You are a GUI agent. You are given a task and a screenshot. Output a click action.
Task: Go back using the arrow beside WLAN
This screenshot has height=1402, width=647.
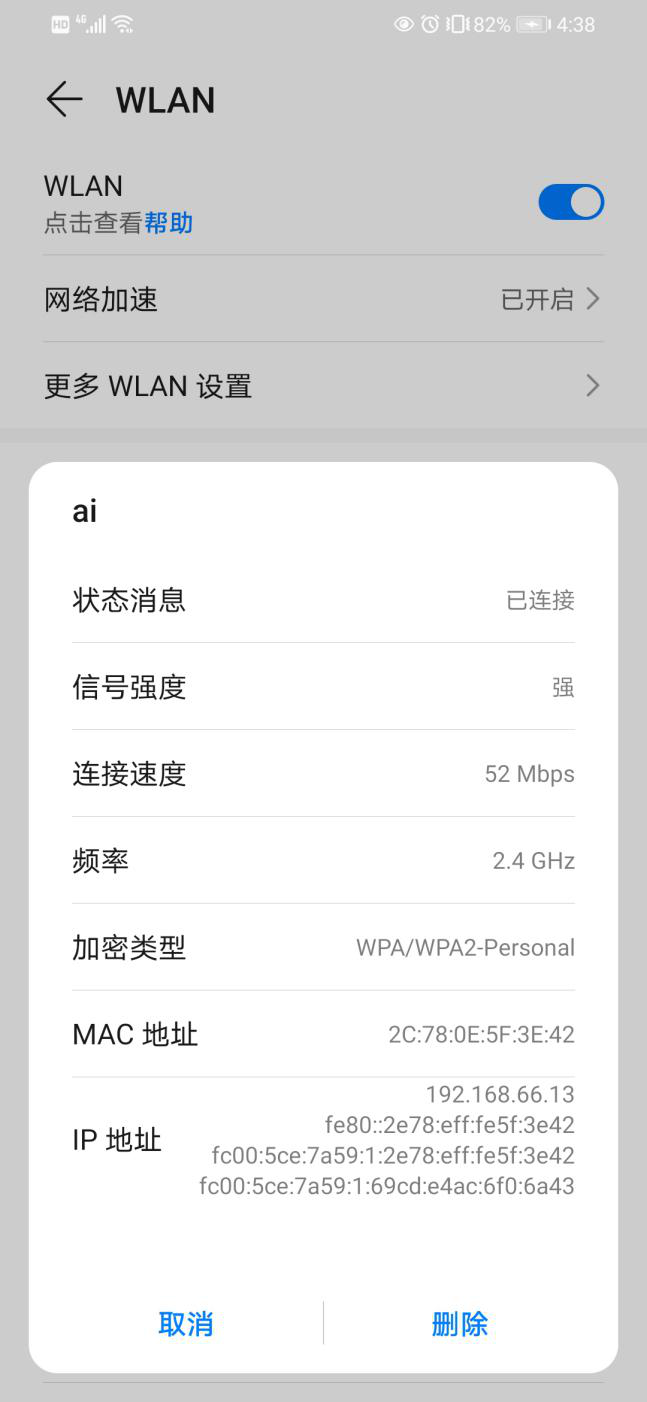pyautogui.click(x=64, y=100)
